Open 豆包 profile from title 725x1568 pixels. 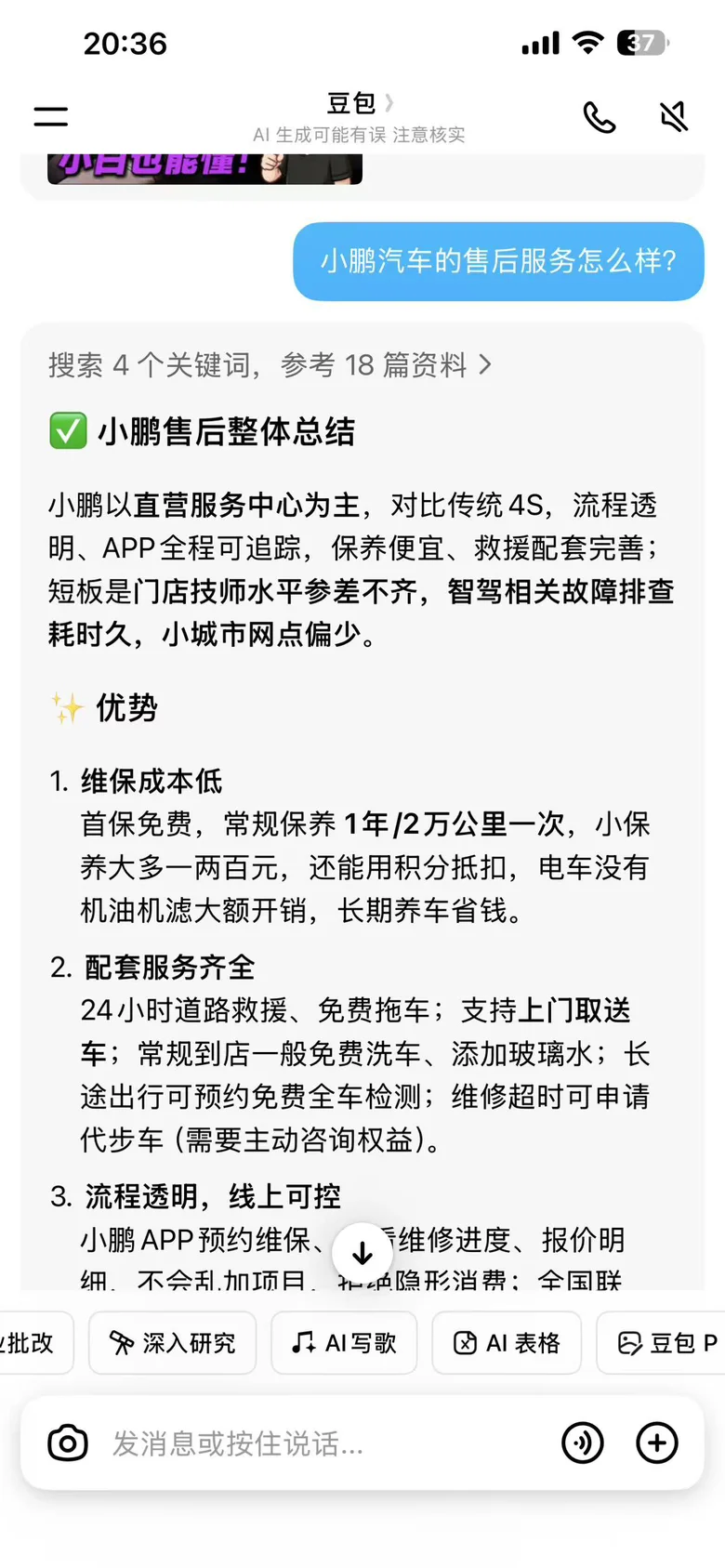coord(360,102)
